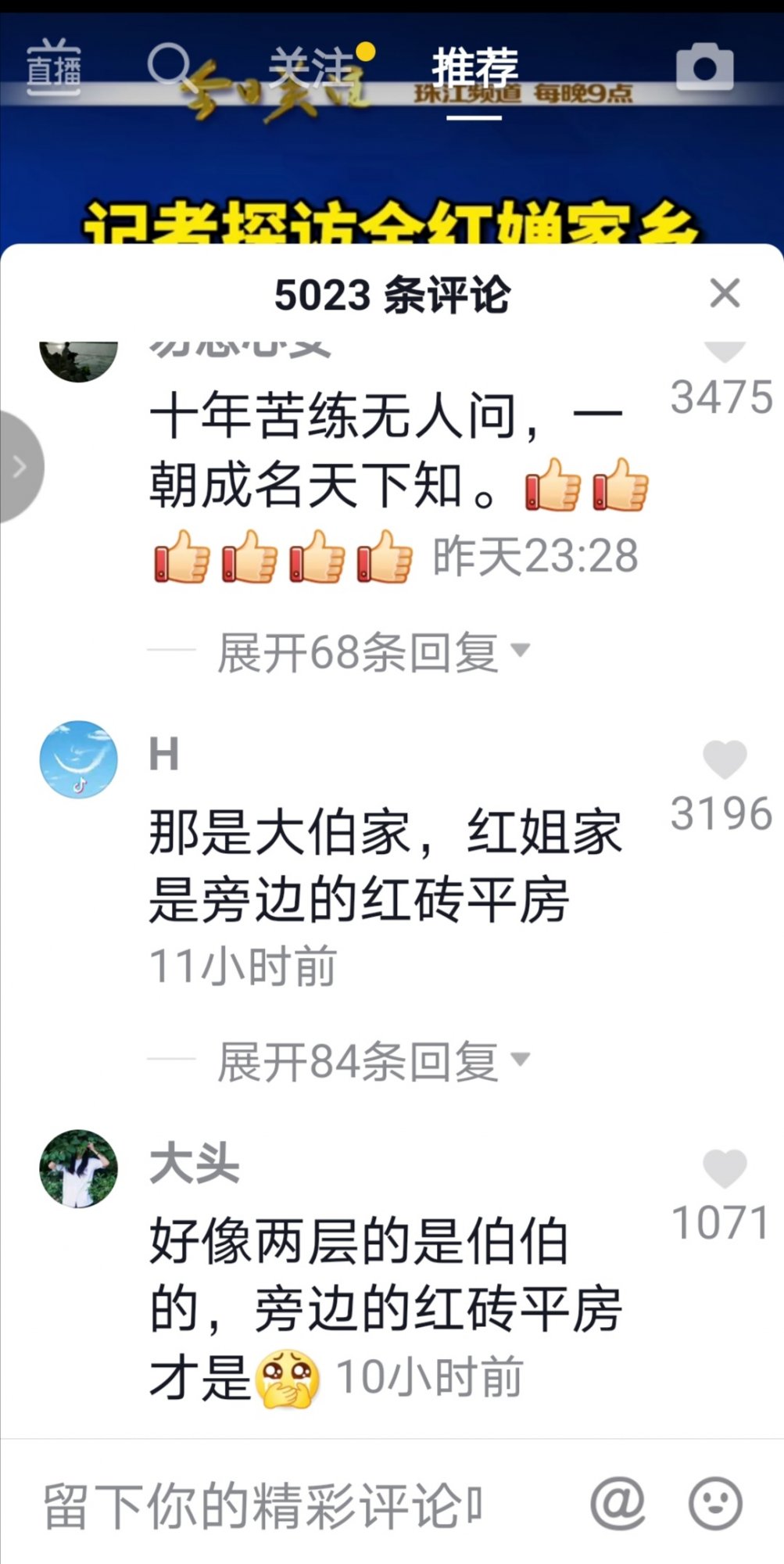Like 大头's comment
This screenshot has width=784, height=1564.
pyautogui.click(x=724, y=1170)
